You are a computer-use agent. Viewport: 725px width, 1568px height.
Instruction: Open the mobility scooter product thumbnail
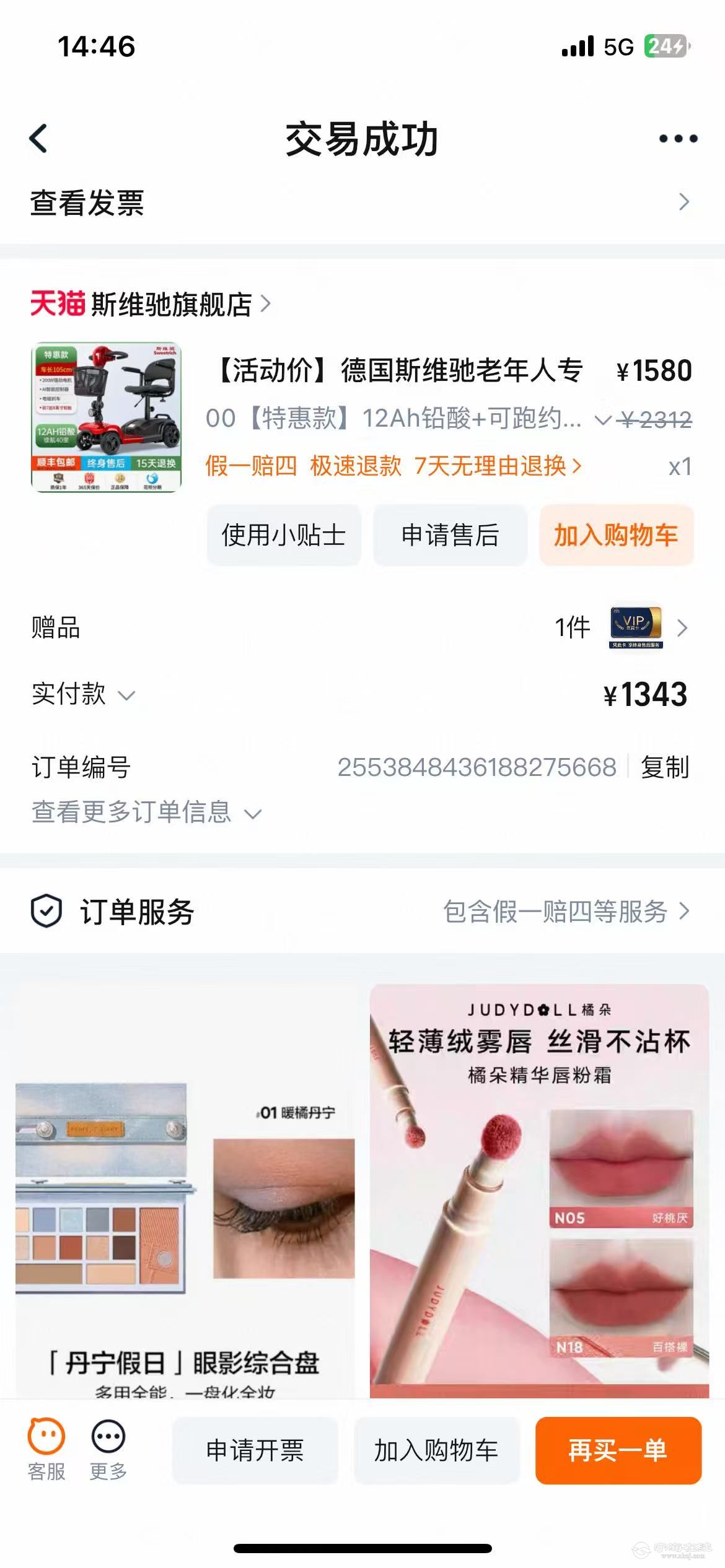pos(106,417)
